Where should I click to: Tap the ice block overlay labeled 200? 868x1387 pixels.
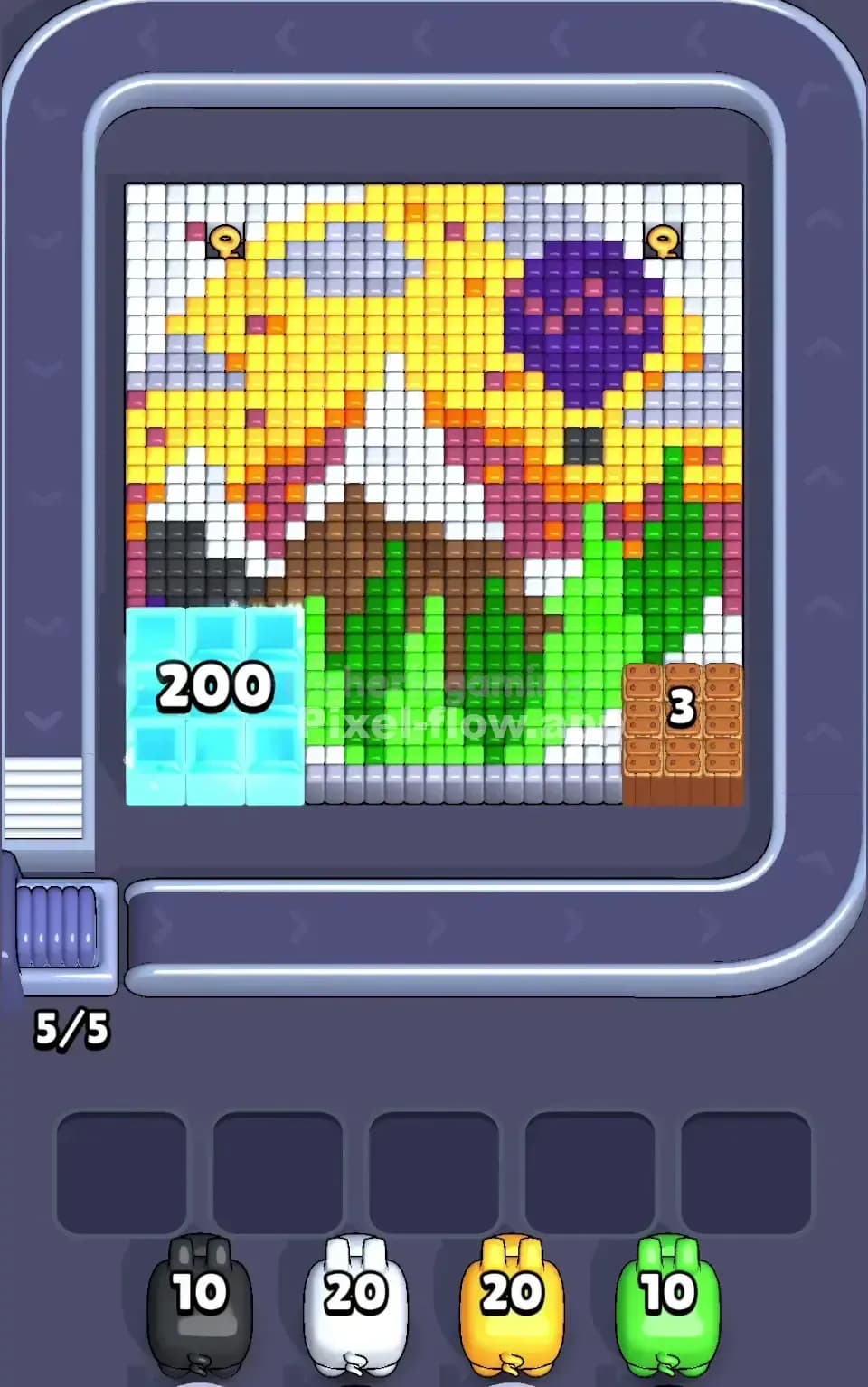[x=215, y=705]
